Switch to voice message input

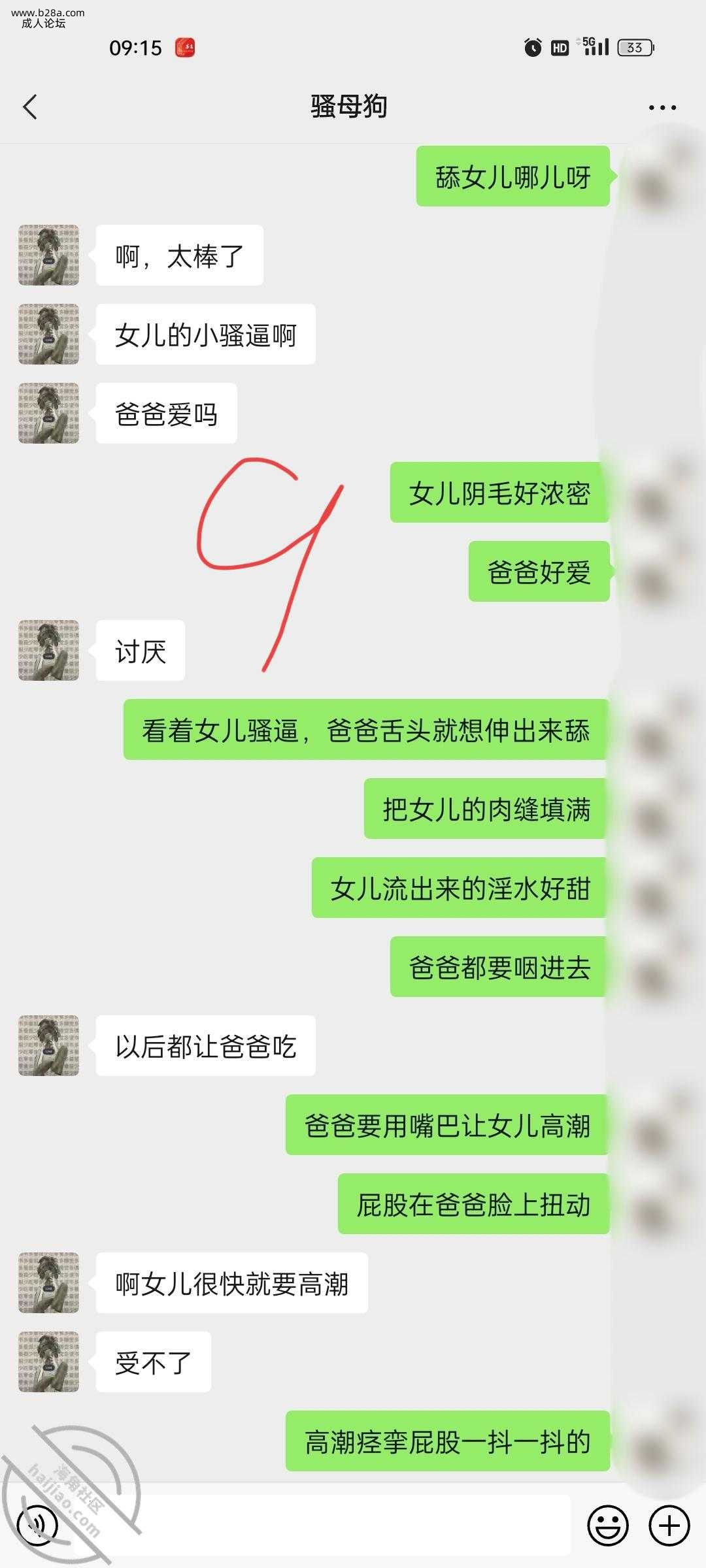click(x=38, y=1526)
